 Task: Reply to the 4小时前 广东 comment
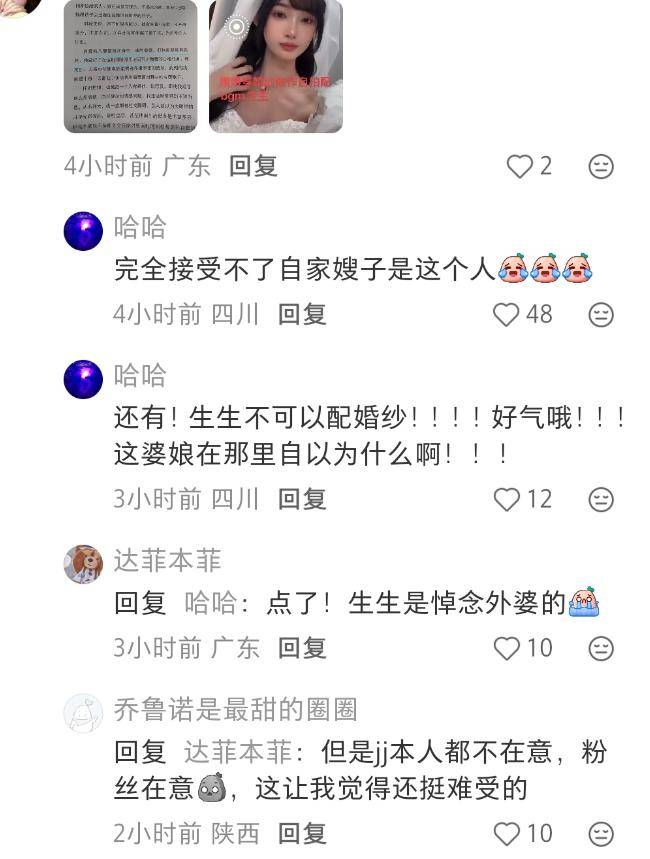click(x=253, y=166)
